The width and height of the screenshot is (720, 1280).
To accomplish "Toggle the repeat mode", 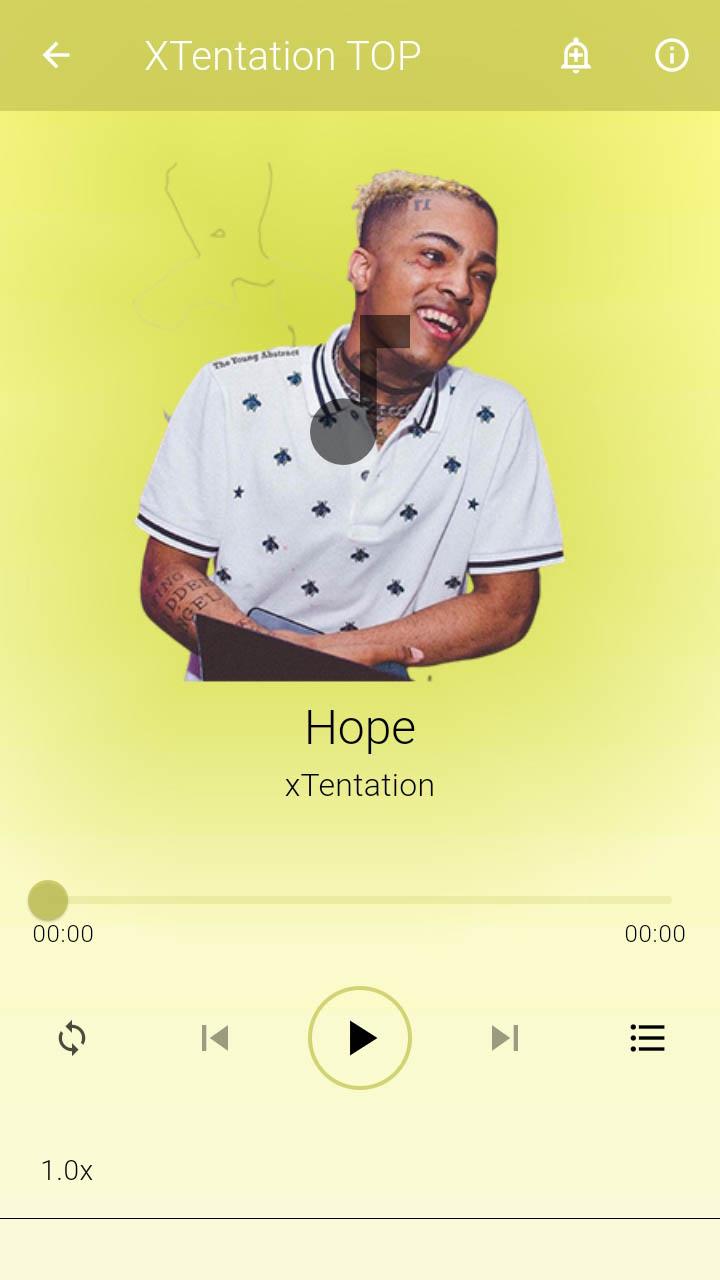I will [72, 1038].
